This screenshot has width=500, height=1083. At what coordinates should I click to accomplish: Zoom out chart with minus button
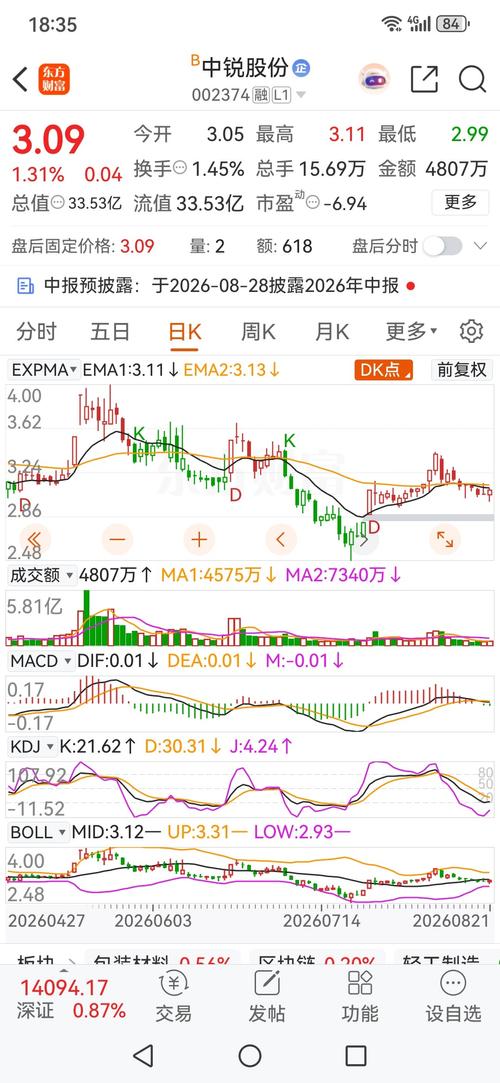(117, 539)
